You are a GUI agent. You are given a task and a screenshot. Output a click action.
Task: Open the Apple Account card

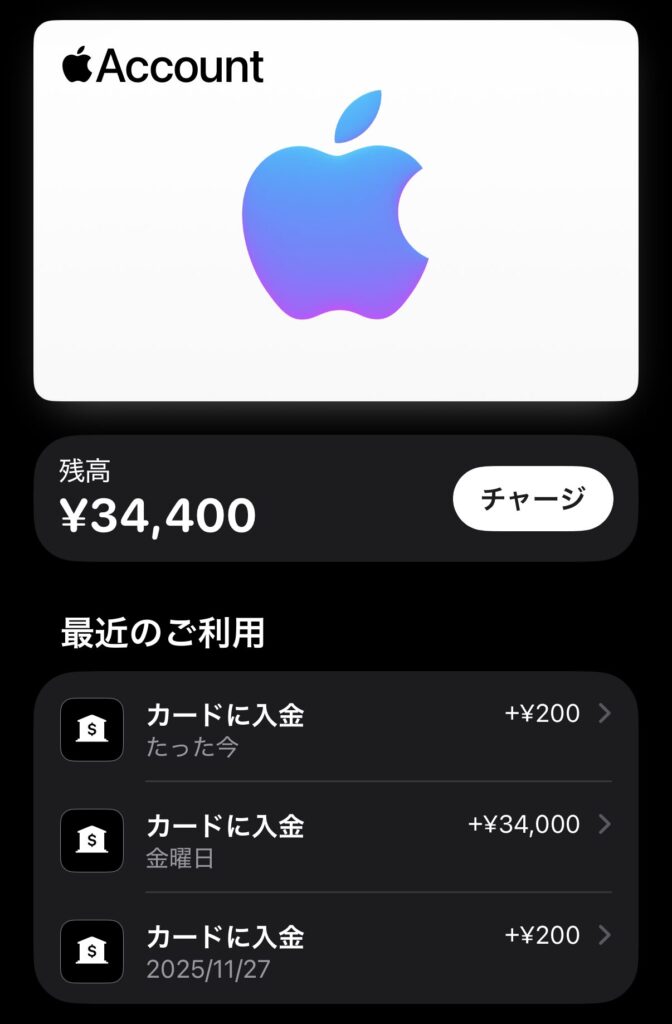point(336,210)
